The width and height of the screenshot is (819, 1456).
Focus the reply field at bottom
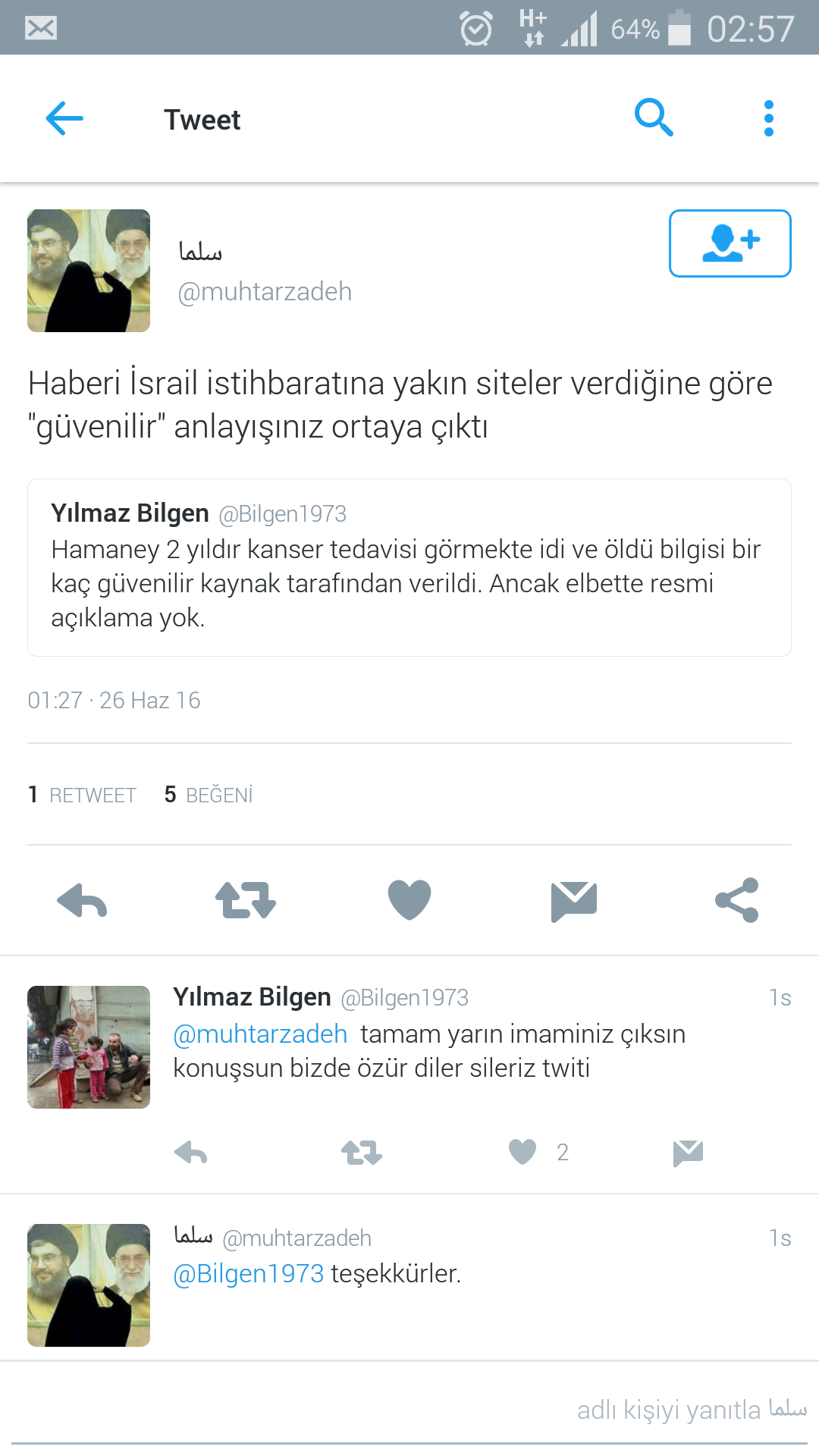409,1410
